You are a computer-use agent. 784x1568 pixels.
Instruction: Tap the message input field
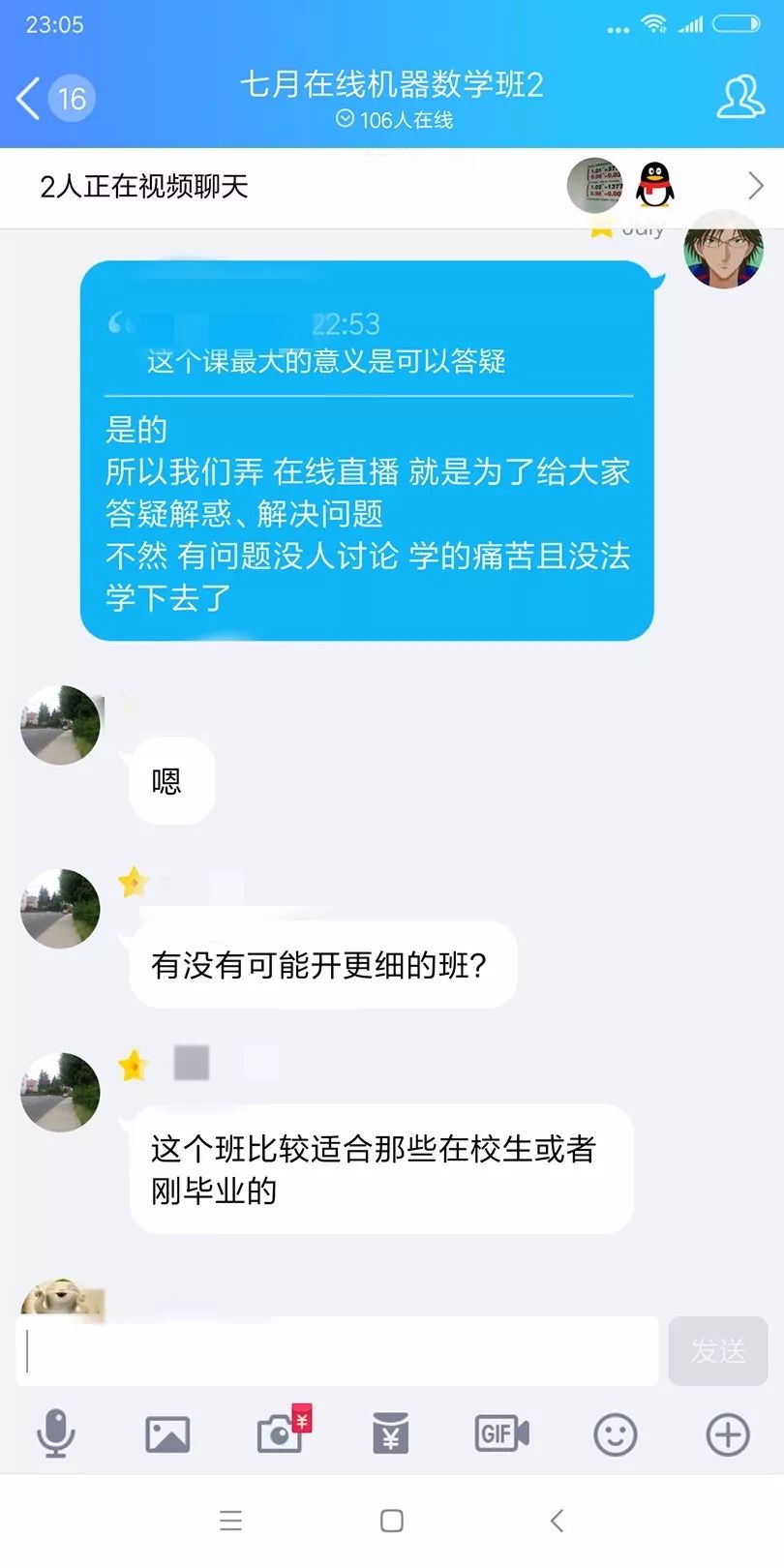point(339,1350)
